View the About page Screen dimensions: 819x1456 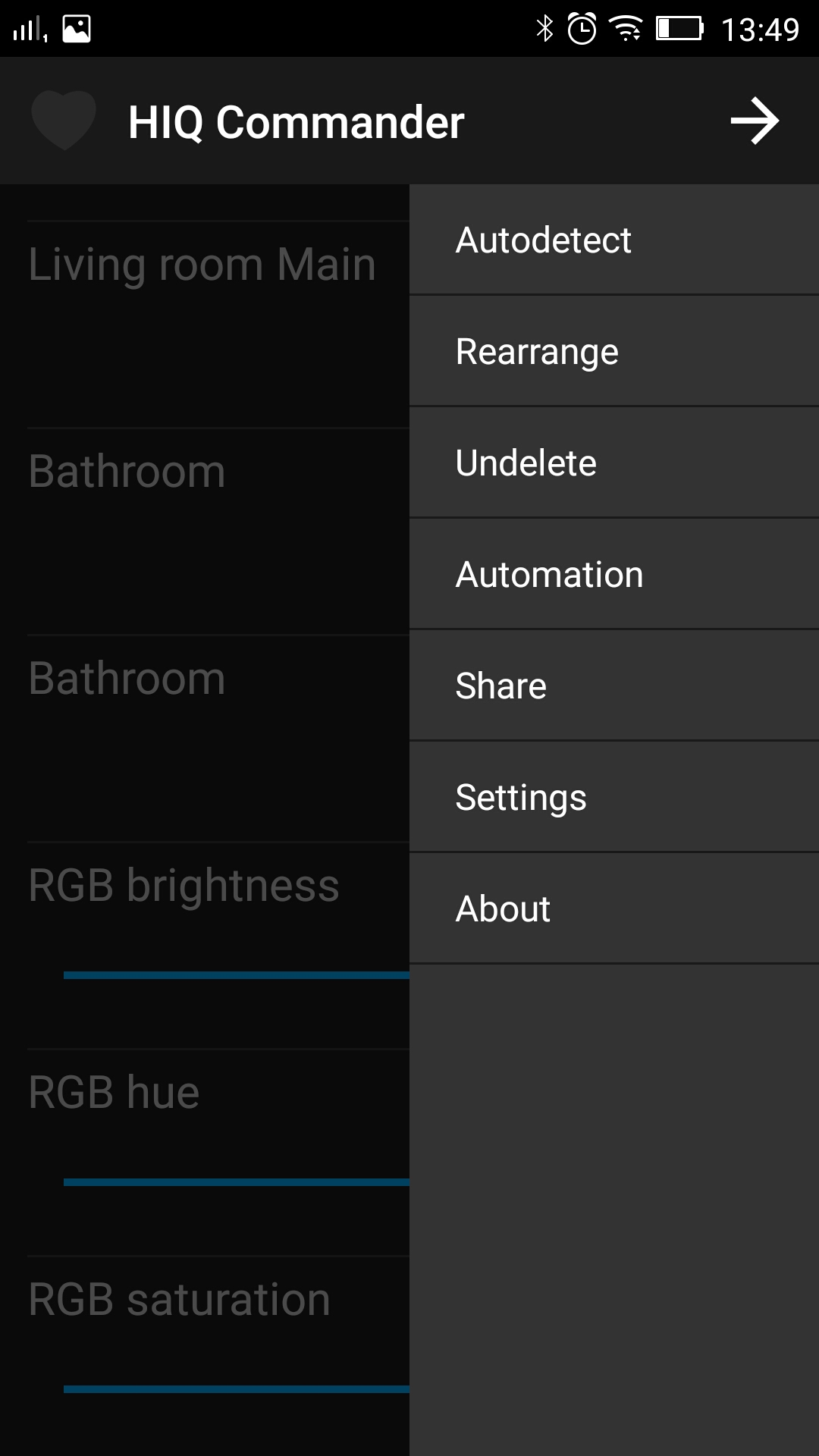pos(613,909)
